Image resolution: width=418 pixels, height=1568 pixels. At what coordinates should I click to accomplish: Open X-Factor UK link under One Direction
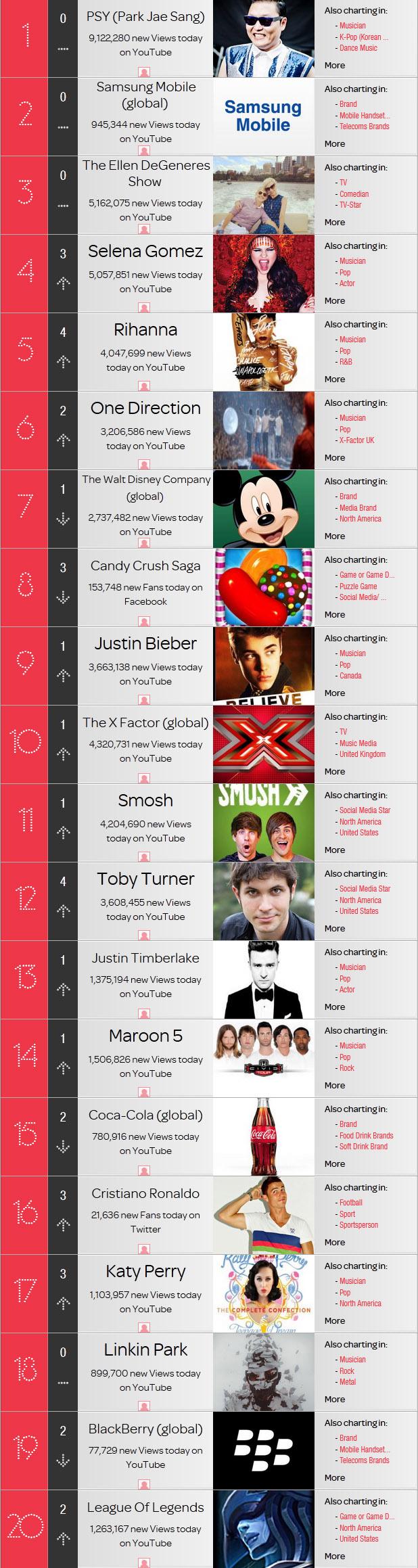356,440
